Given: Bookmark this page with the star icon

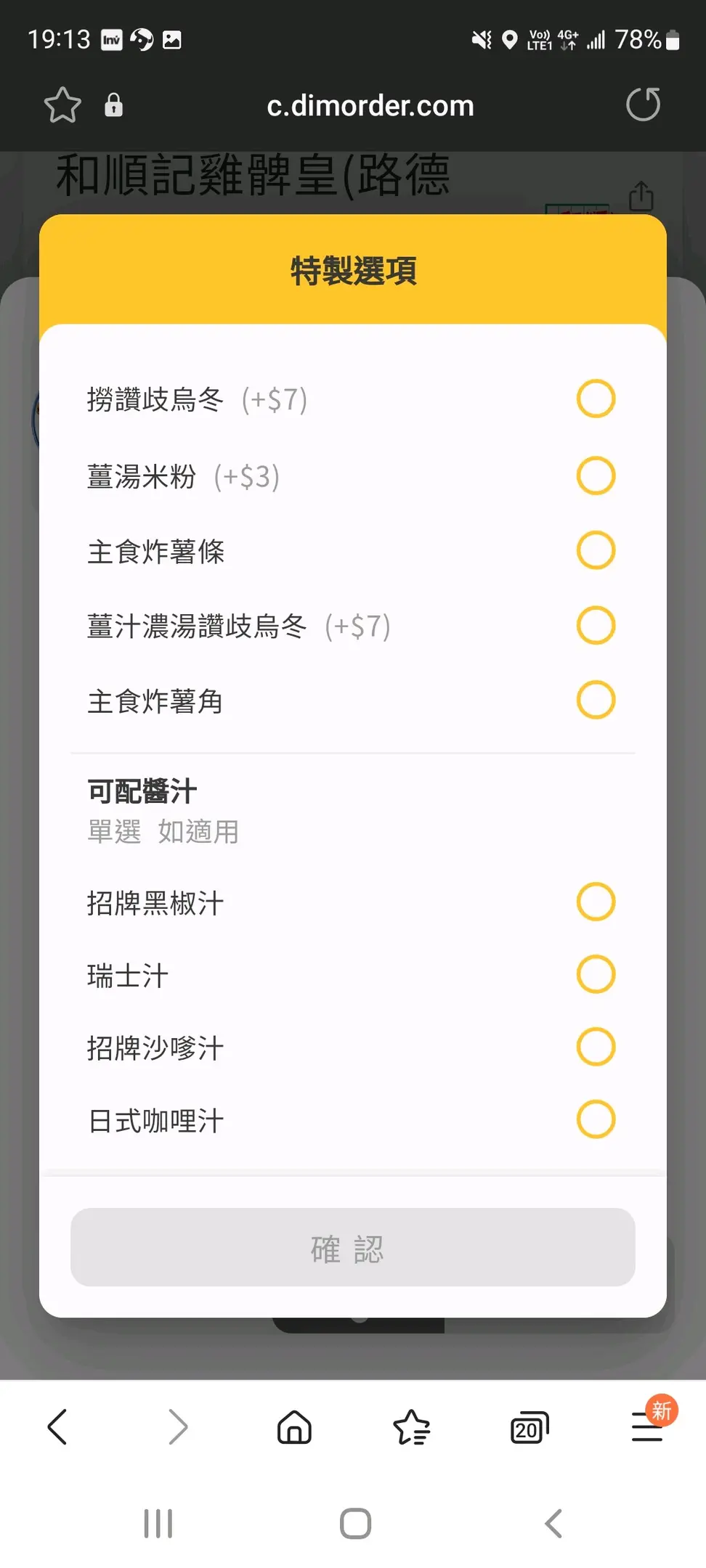Looking at the screenshot, I should [62, 105].
